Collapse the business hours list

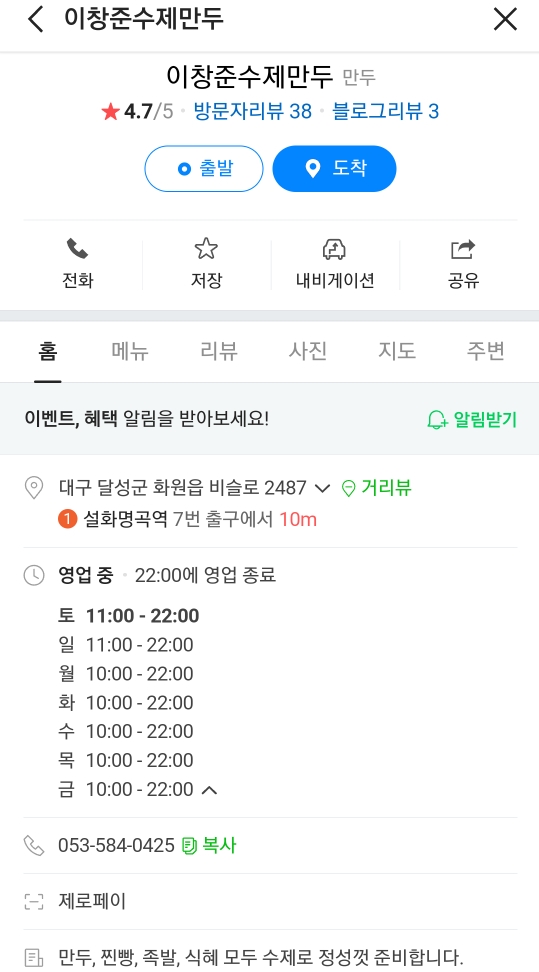pos(210,790)
